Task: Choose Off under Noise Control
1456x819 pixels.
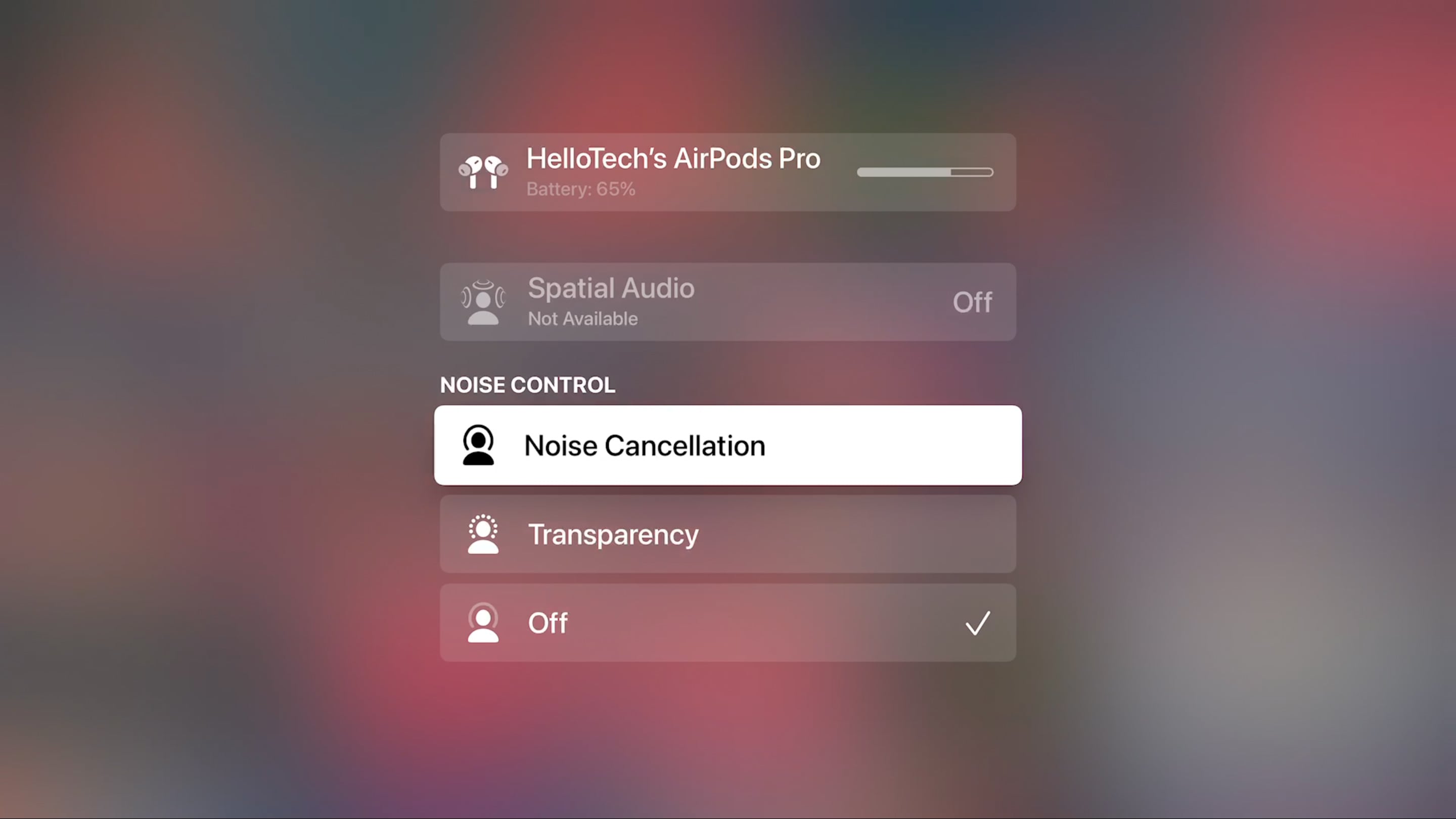Action: tap(727, 623)
